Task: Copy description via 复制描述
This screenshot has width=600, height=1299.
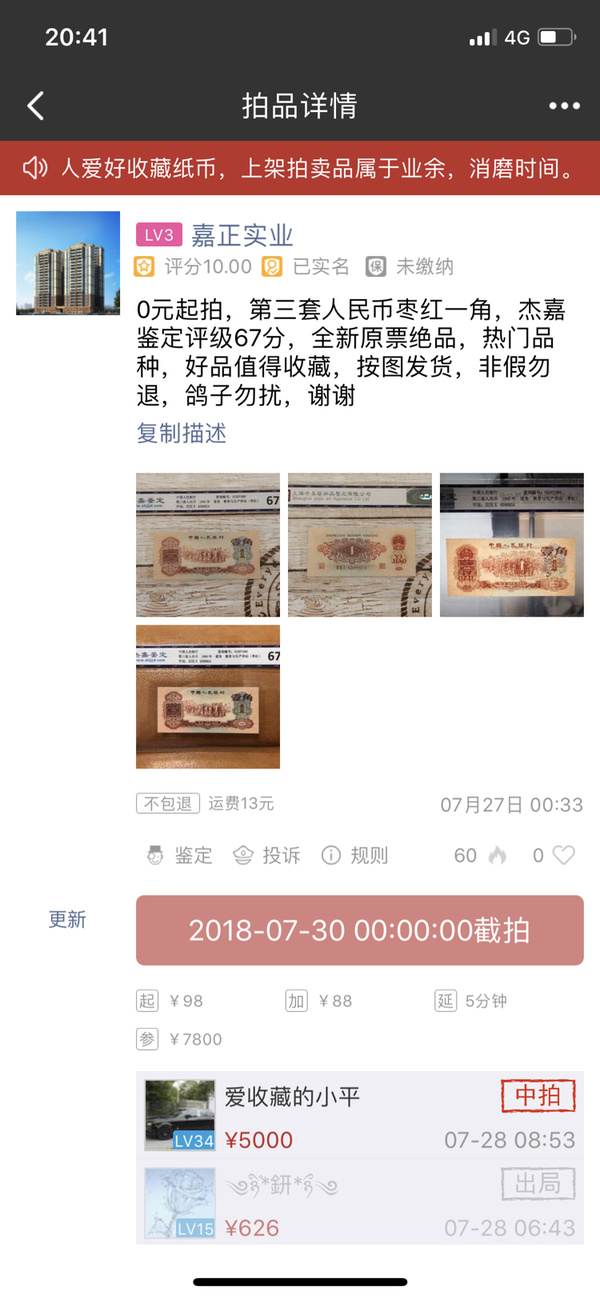Action: point(182,433)
